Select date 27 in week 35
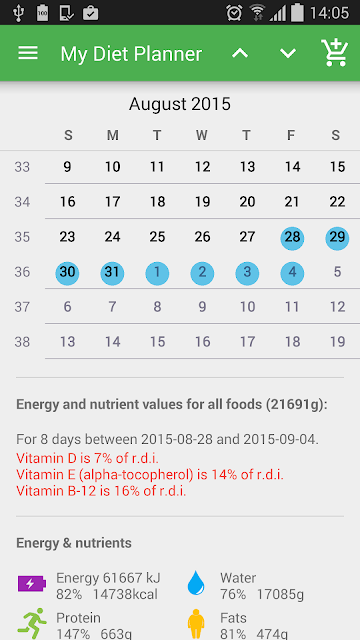The height and width of the screenshot is (640, 360). [x=247, y=237]
